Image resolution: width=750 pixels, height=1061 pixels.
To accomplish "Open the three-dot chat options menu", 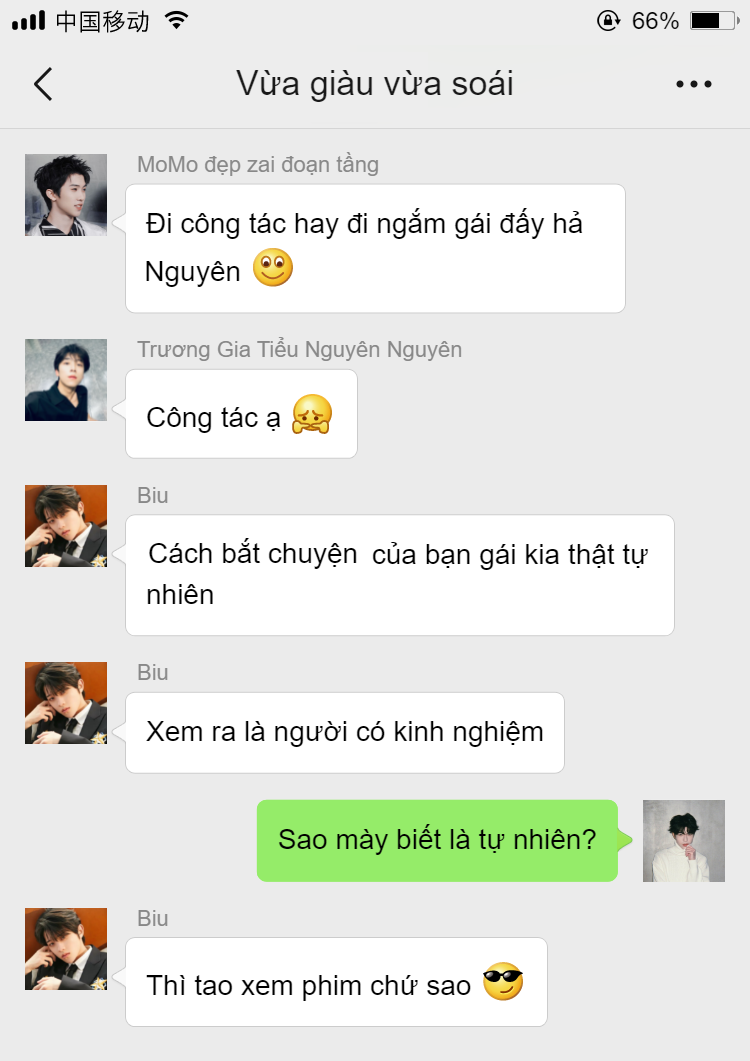I will click(x=693, y=85).
